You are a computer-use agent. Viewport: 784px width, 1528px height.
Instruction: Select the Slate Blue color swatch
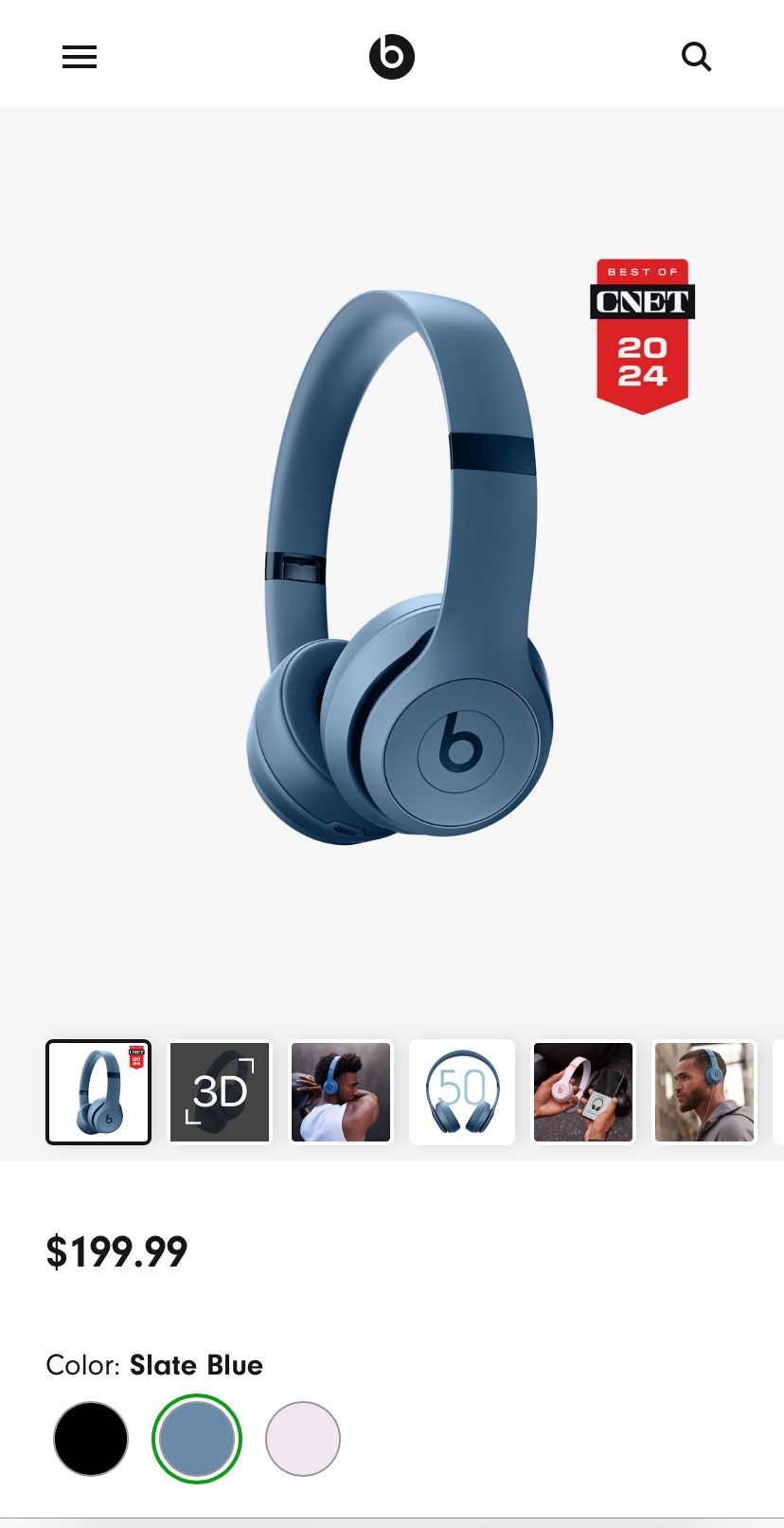[197, 1439]
